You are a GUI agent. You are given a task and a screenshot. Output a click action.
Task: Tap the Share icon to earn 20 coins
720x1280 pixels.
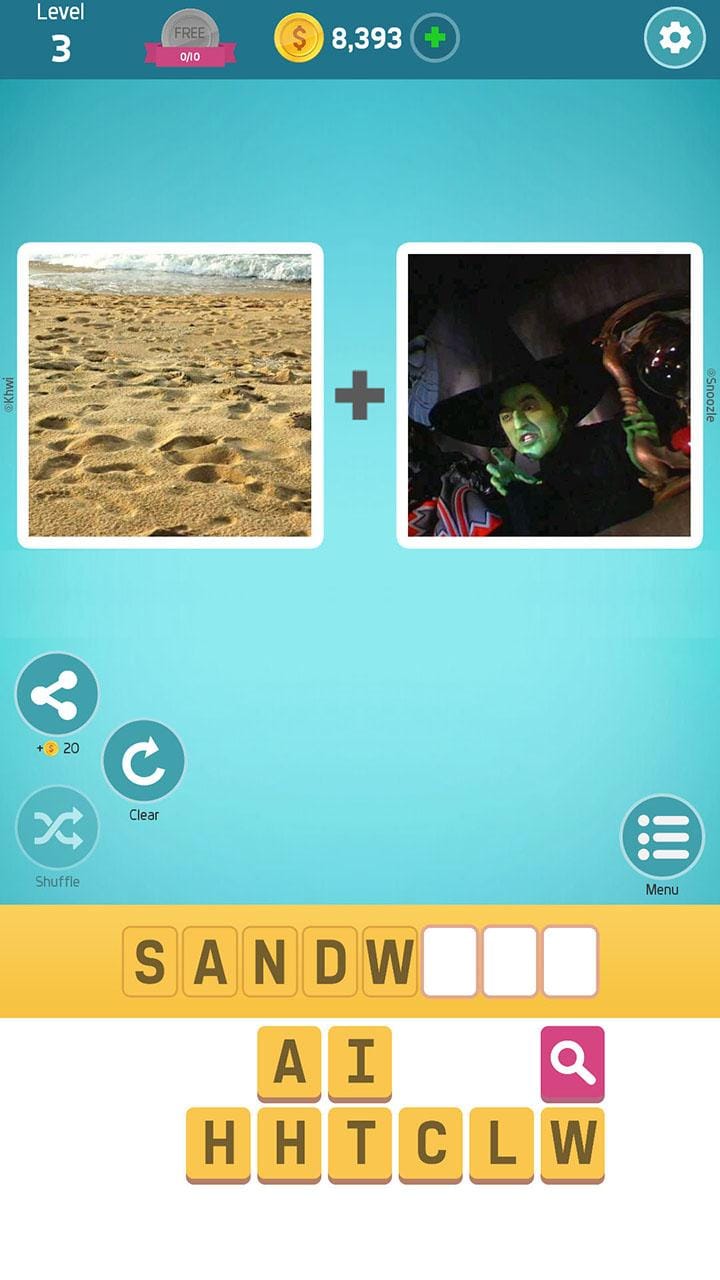[x=56, y=694]
